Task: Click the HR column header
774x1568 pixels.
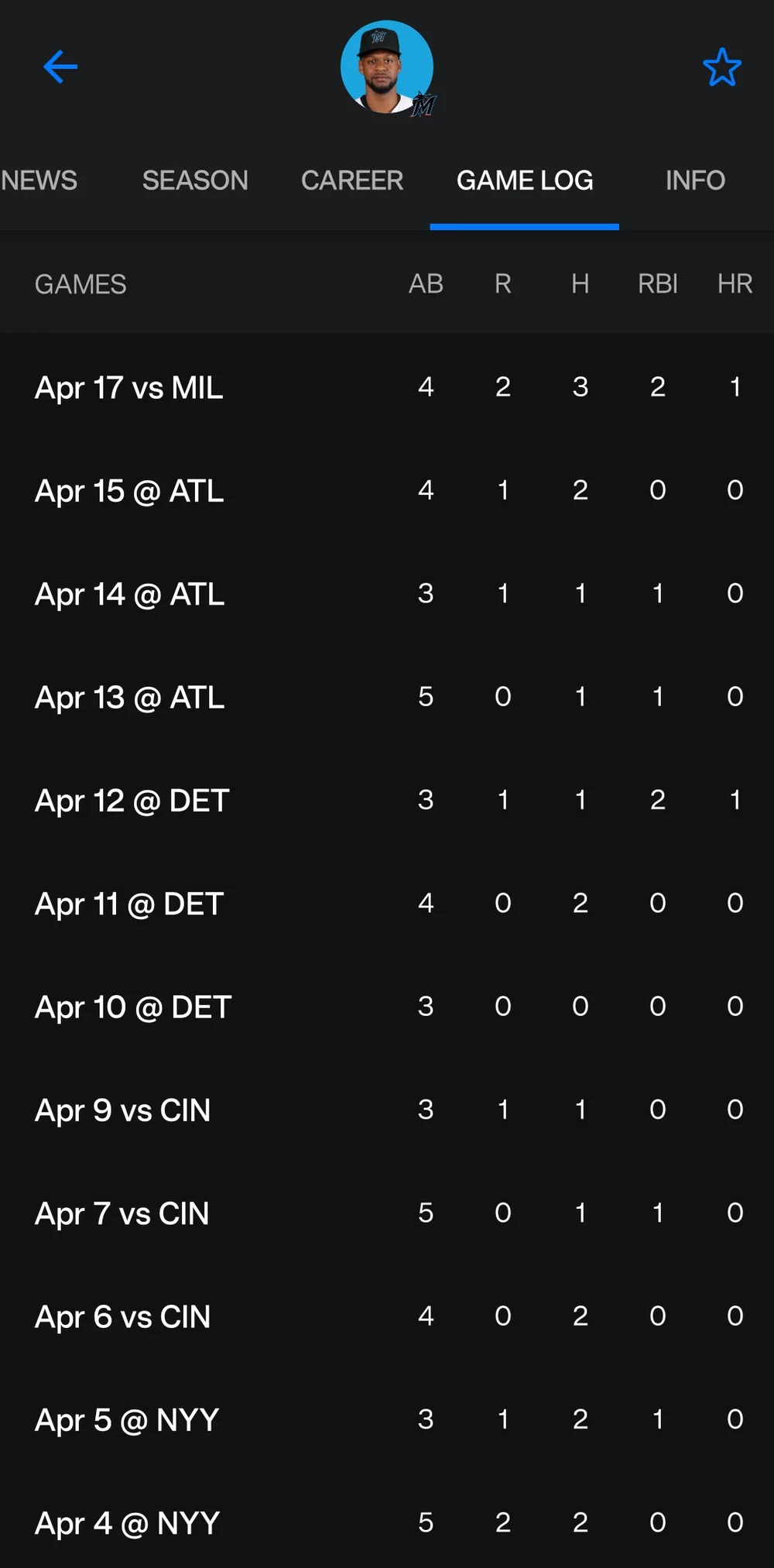Action: pyautogui.click(x=733, y=283)
